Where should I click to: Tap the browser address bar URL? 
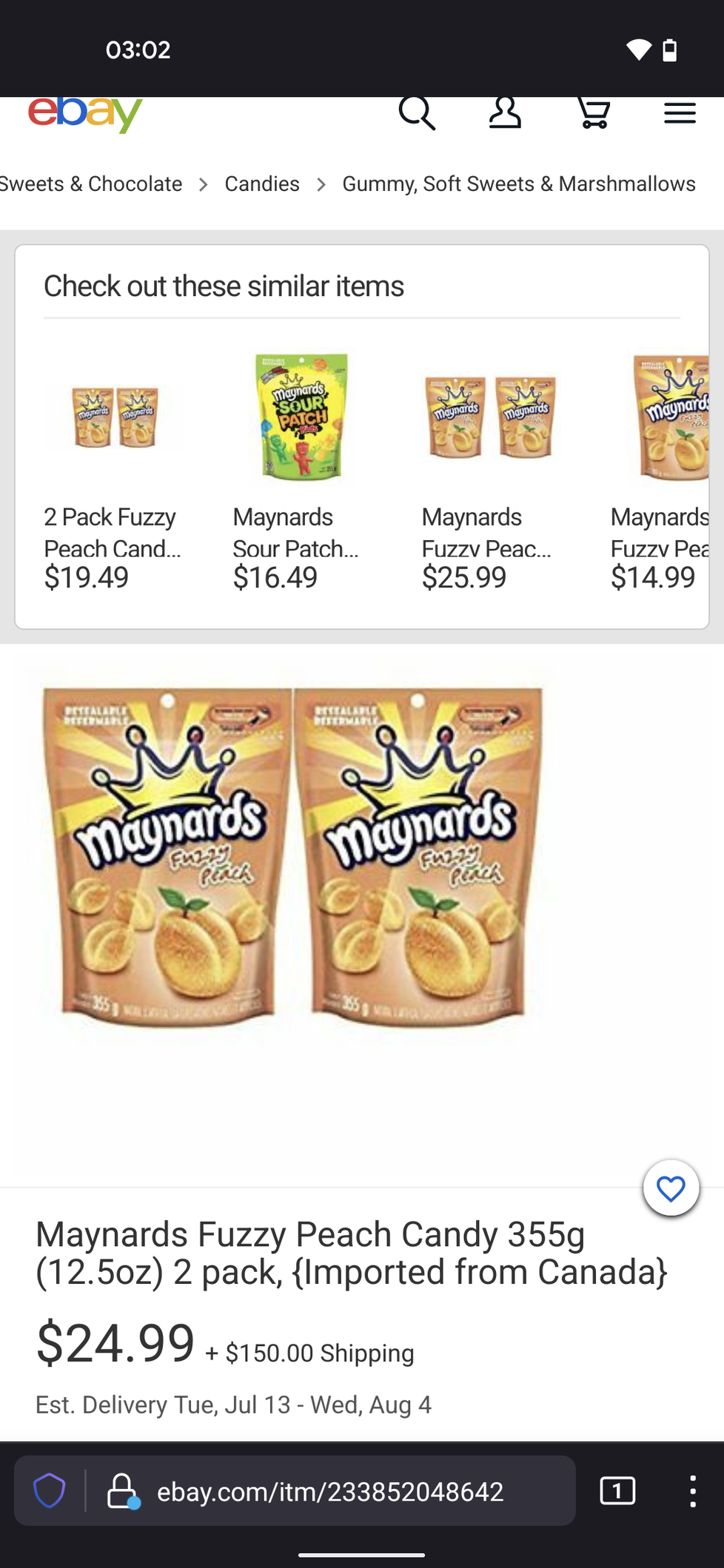330,1491
